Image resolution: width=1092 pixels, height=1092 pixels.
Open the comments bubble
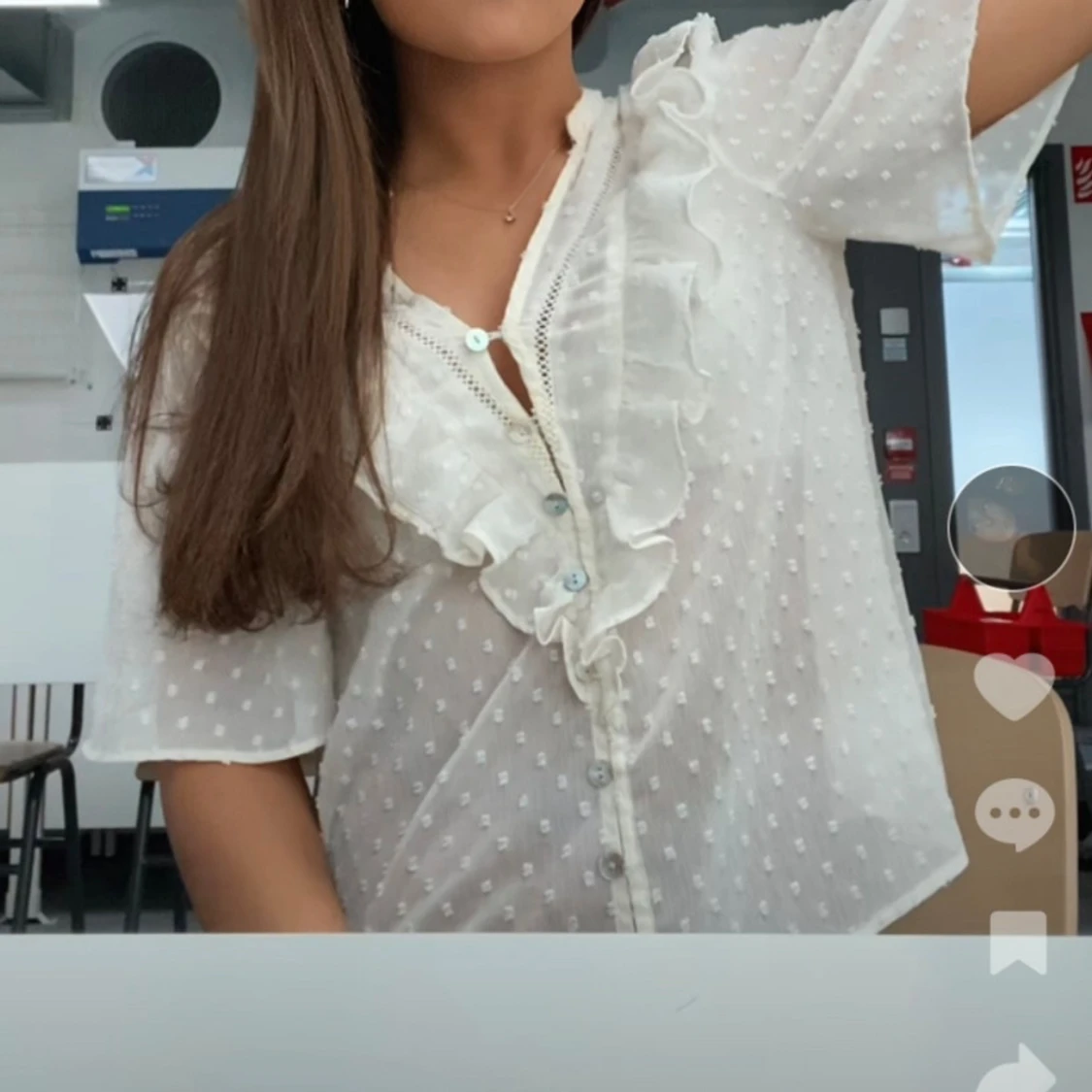[x=1014, y=814]
